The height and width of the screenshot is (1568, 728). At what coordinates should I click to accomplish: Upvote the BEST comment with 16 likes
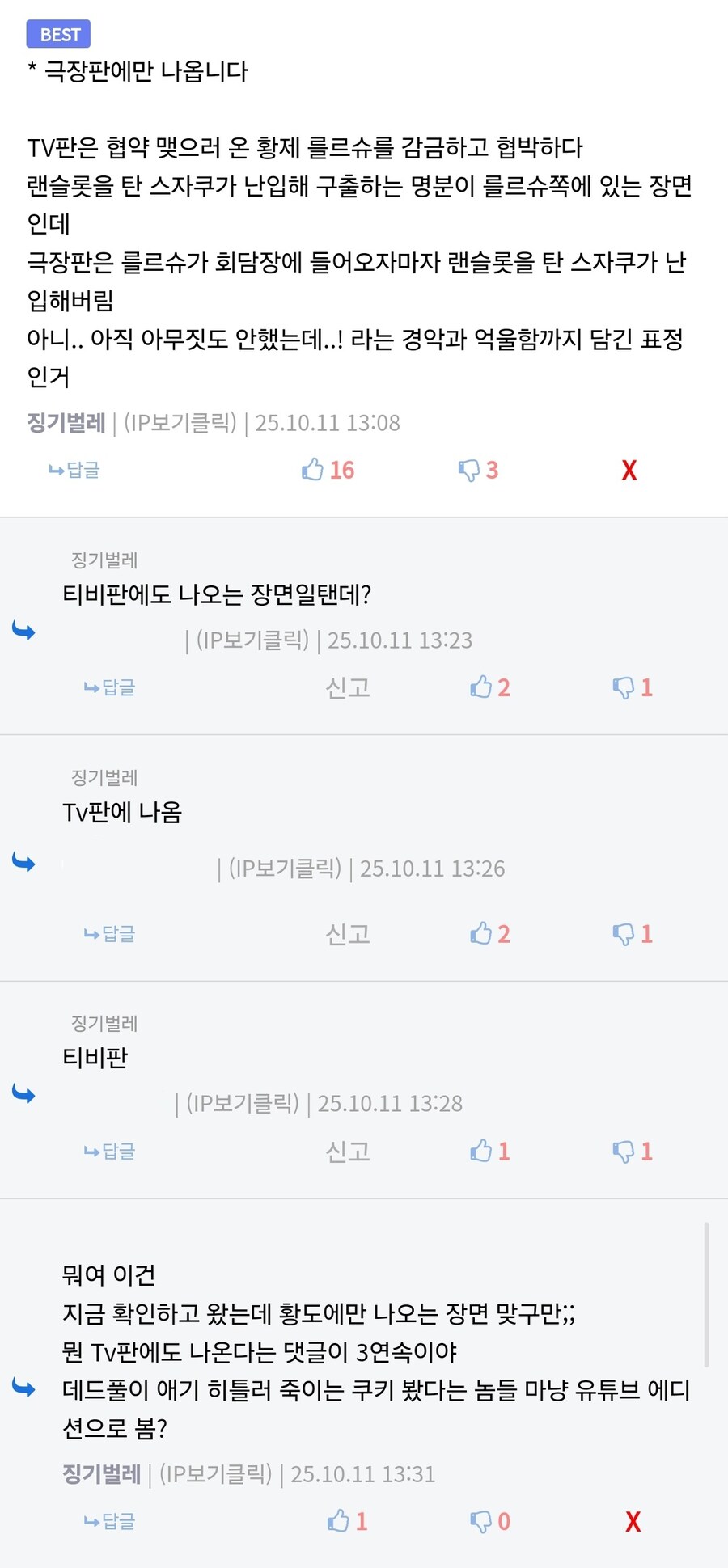click(328, 470)
